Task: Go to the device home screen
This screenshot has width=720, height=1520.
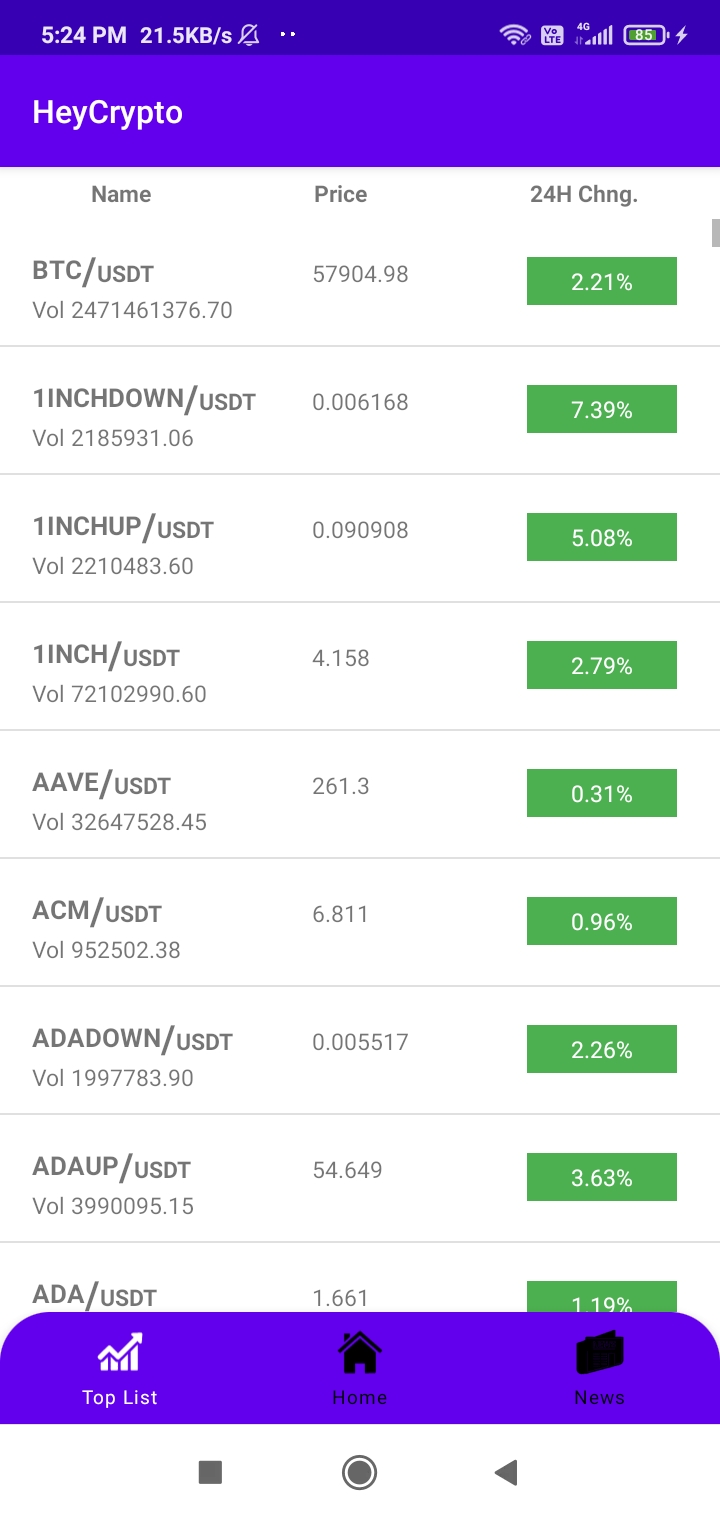Action: [x=359, y=1472]
